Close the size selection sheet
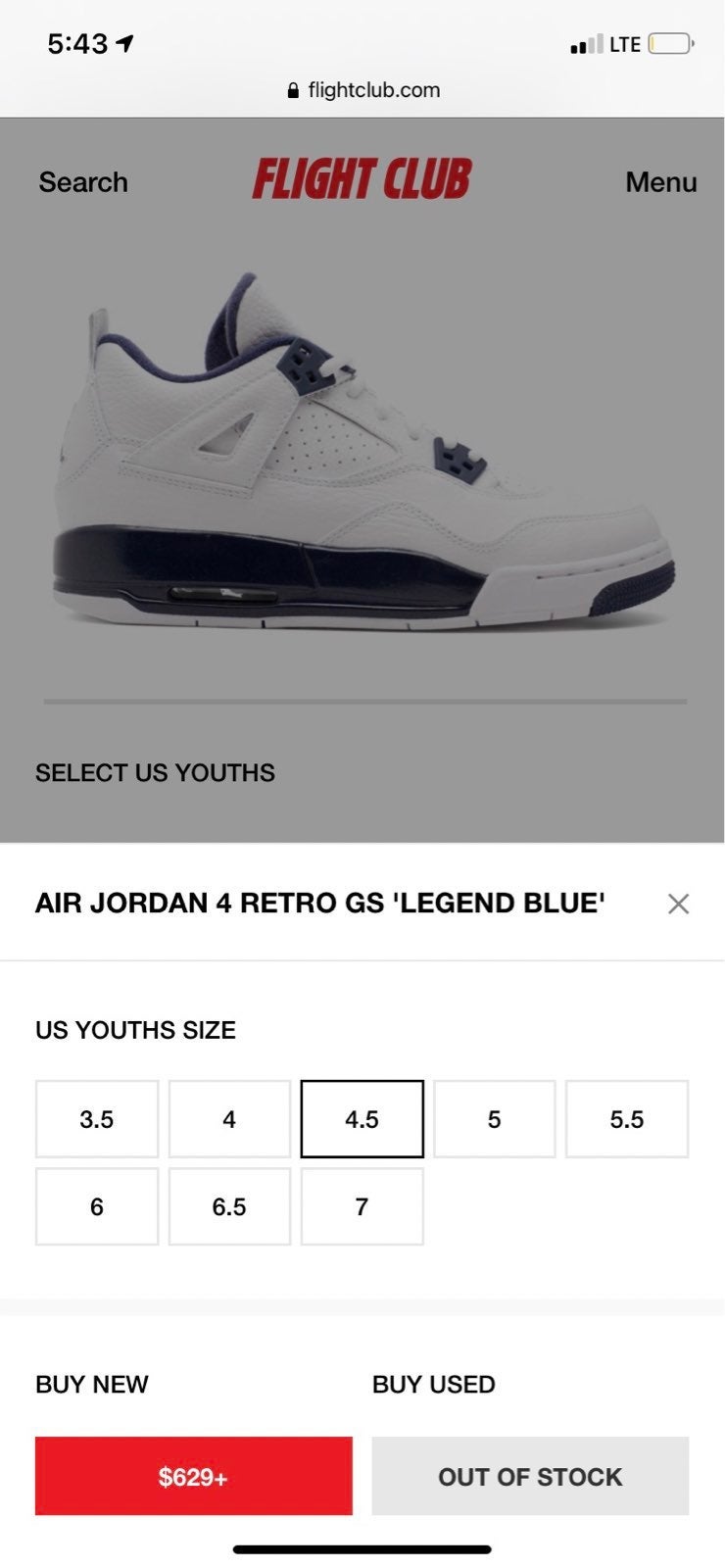 point(678,904)
